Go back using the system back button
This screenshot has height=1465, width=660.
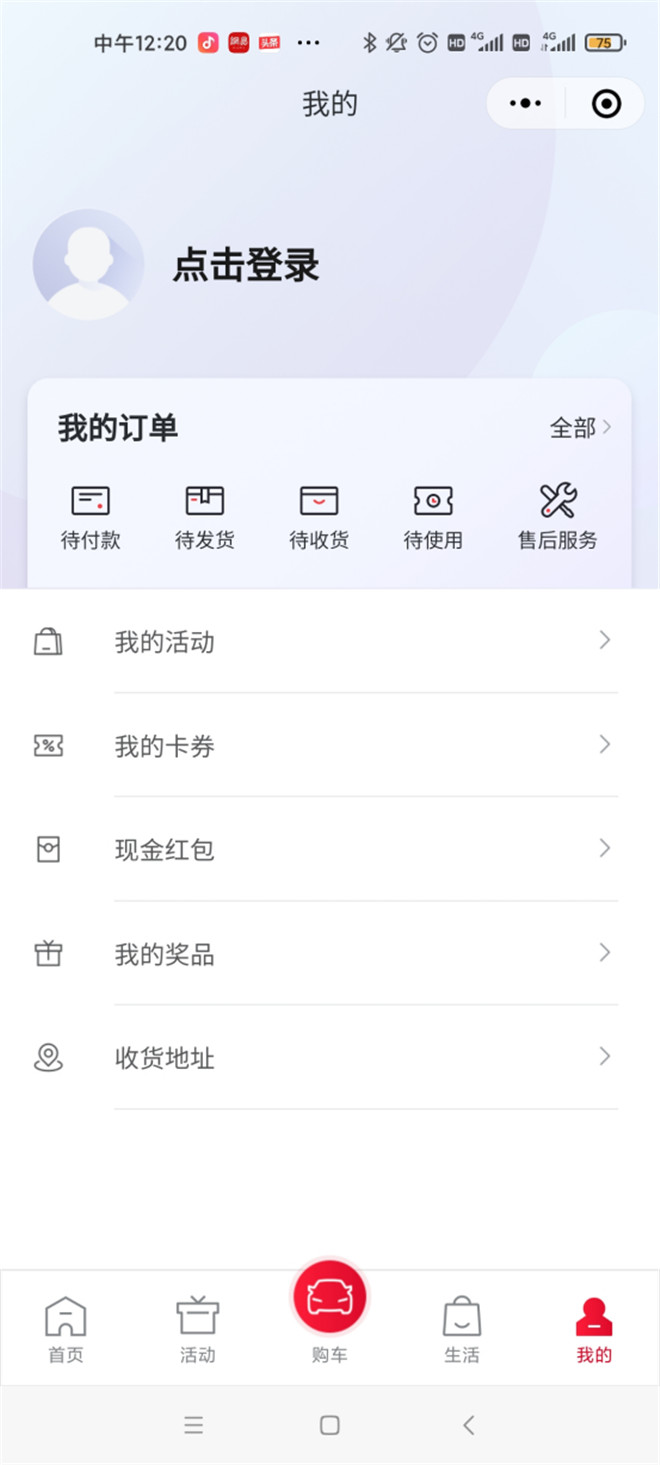(468, 1425)
